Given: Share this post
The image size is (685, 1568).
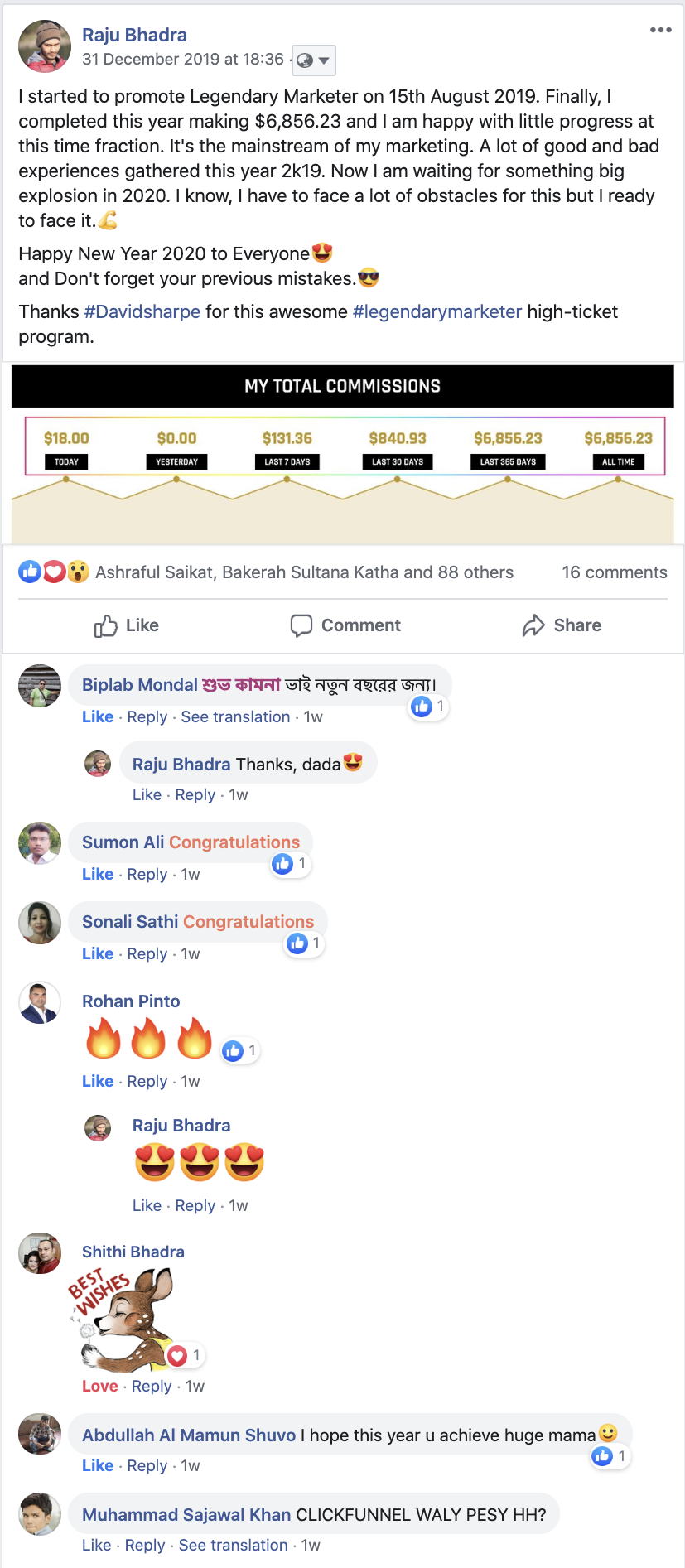Looking at the screenshot, I should click(x=562, y=625).
